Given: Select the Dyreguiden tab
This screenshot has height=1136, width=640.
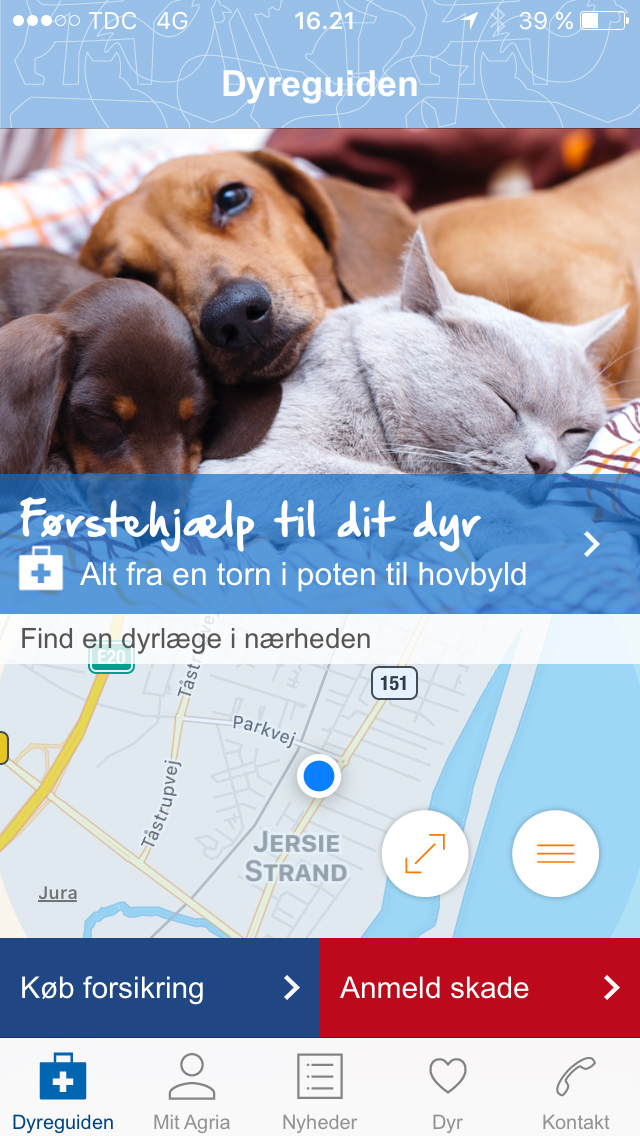Looking at the screenshot, I should pyautogui.click(x=63, y=1090).
